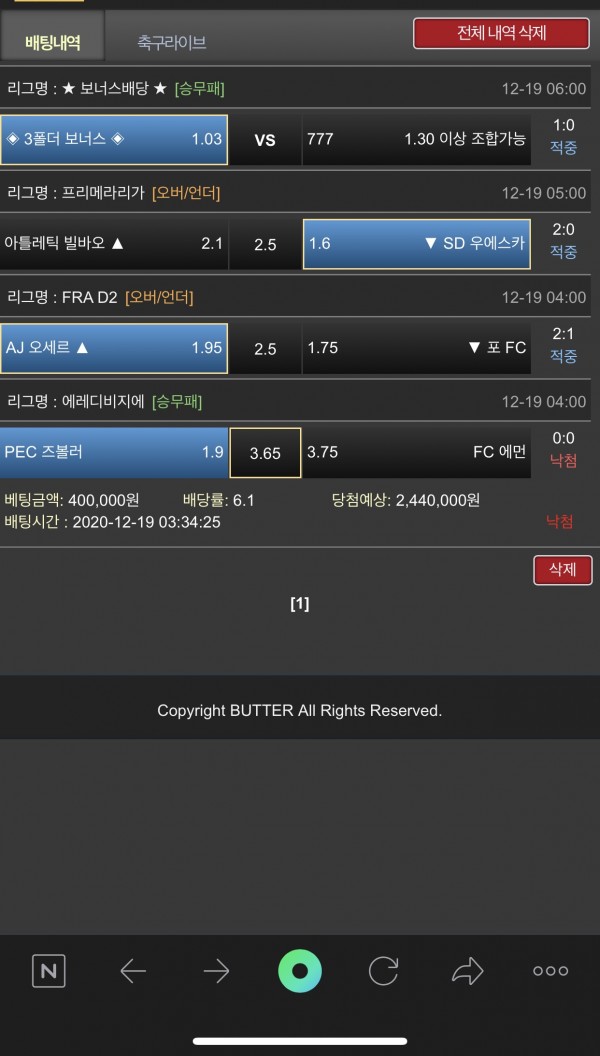Tap the red 전체 내역 삭제 button
Viewport: 600px width, 1056px height.
tap(501, 33)
